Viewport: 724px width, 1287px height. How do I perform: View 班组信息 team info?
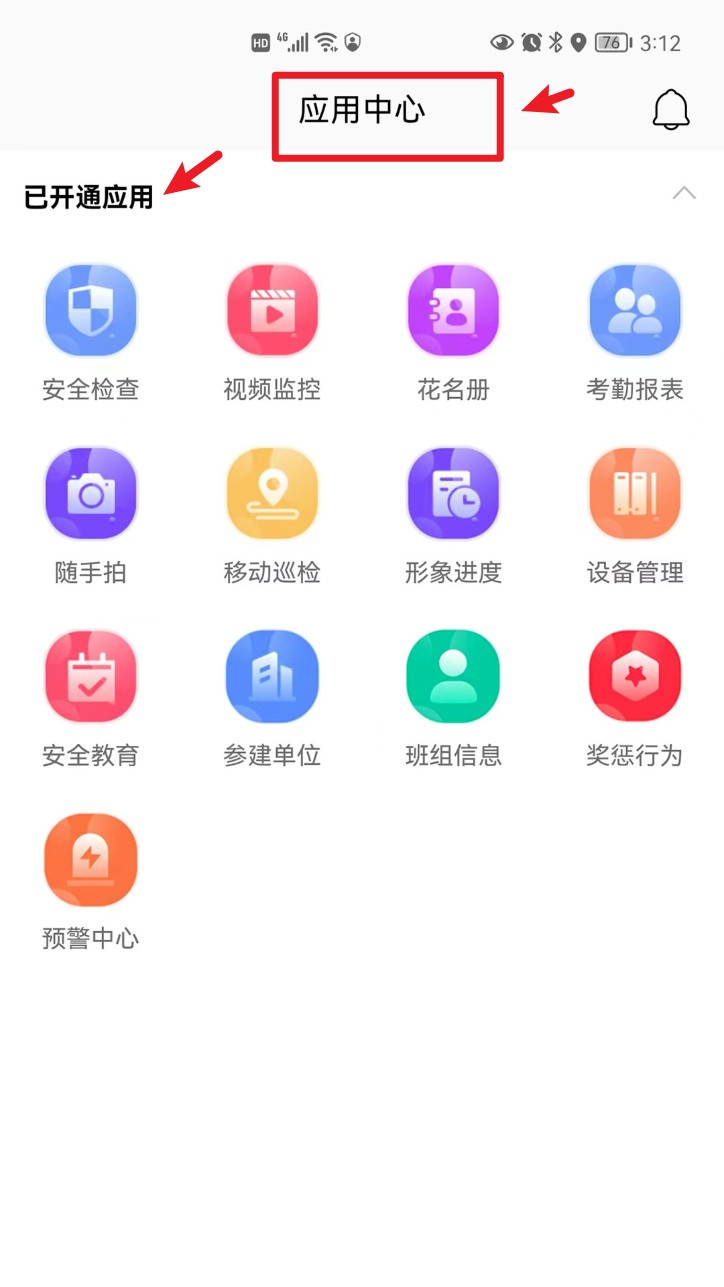(x=453, y=677)
